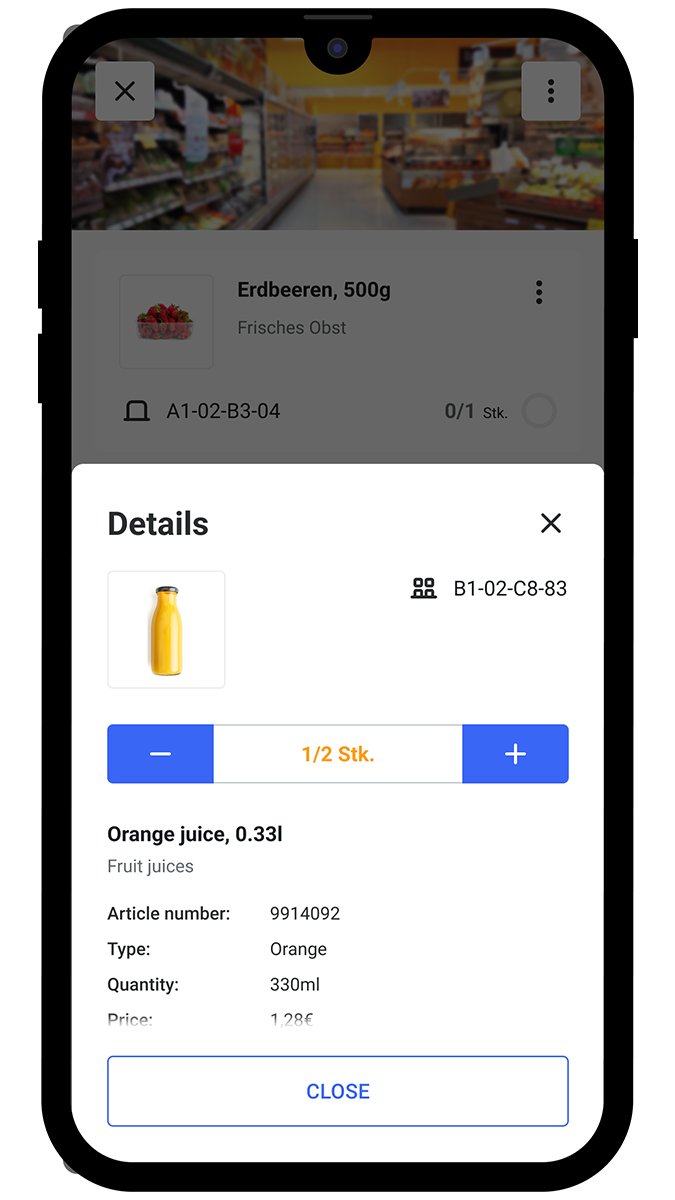Decrease the orange juice quantity

pyautogui.click(x=160, y=754)
